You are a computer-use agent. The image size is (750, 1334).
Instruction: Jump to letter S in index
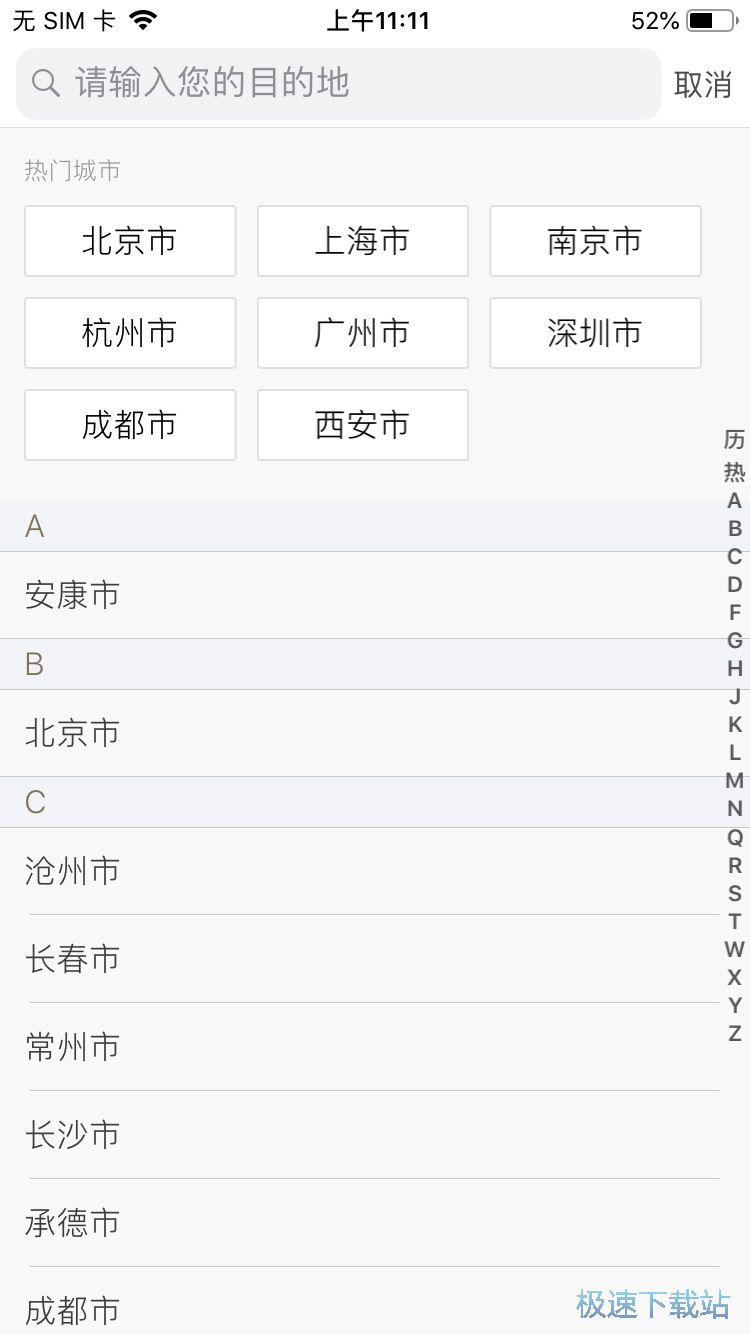pyautogui.click(x=734, y=893)
